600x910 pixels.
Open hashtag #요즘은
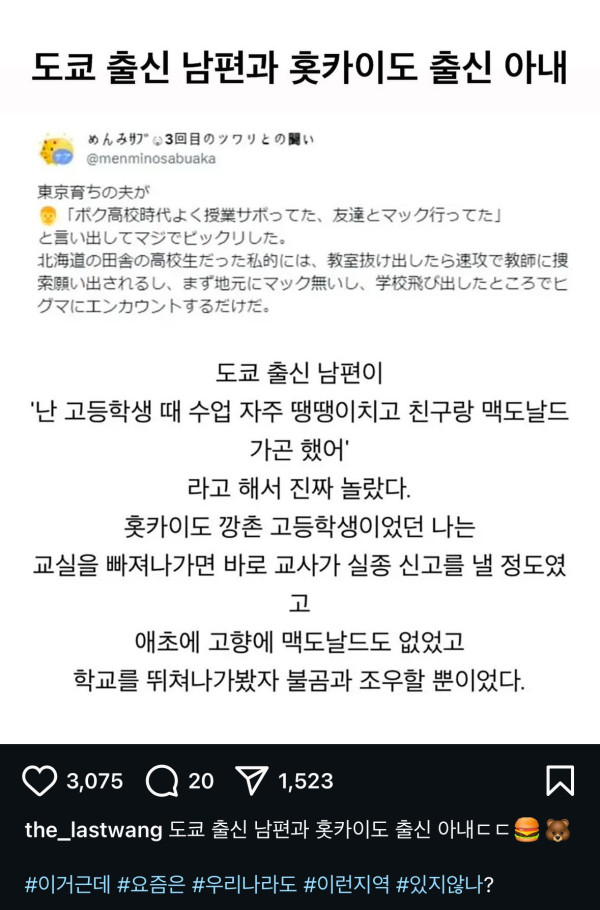coord(151,885)
